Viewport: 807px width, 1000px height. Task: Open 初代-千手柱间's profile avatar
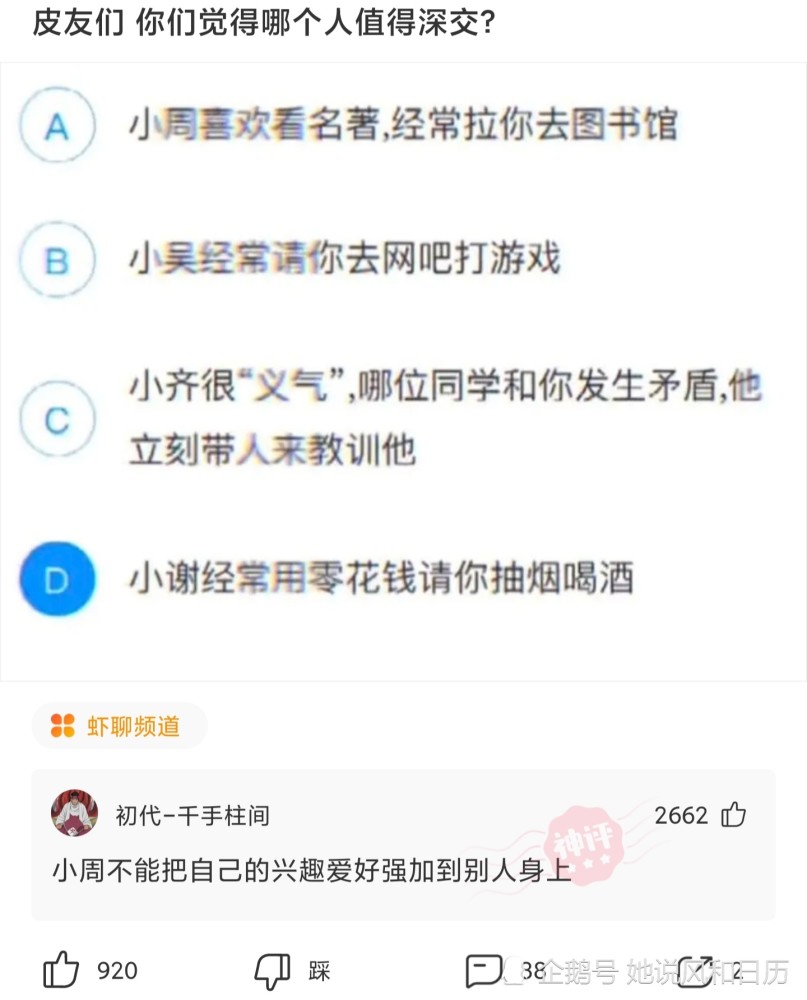(x=74, y=814)
